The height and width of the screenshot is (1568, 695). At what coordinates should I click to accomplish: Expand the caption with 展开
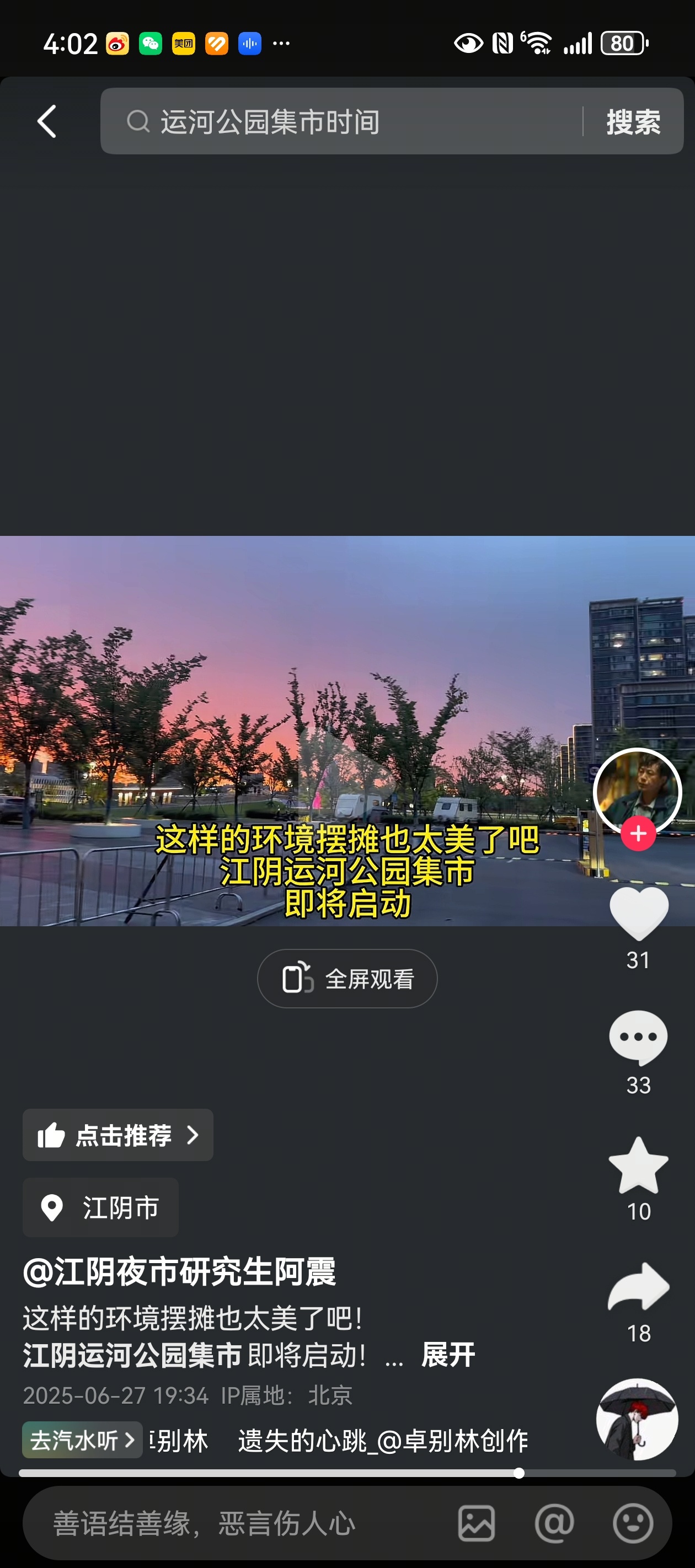point(448,1355)
